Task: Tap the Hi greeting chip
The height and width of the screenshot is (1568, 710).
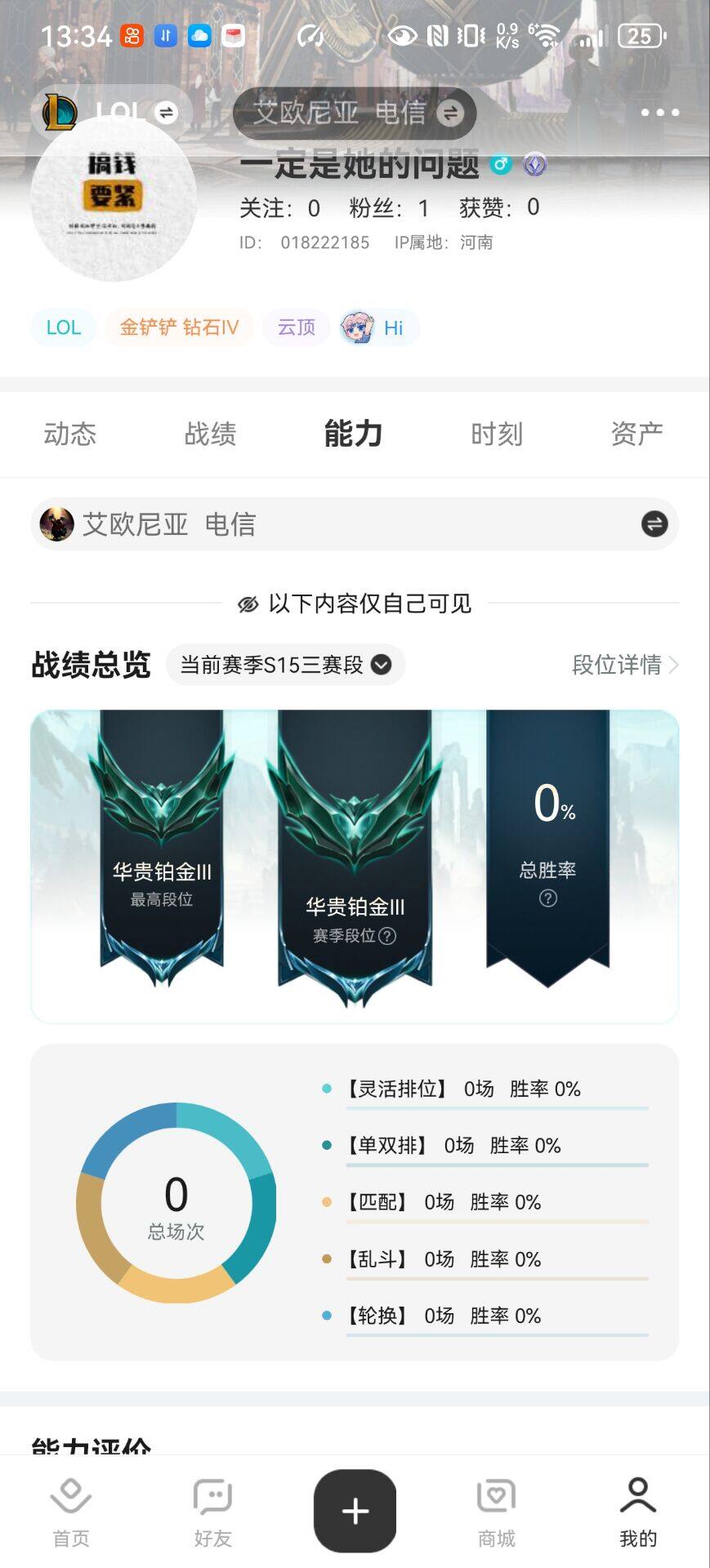Action: 378,327
